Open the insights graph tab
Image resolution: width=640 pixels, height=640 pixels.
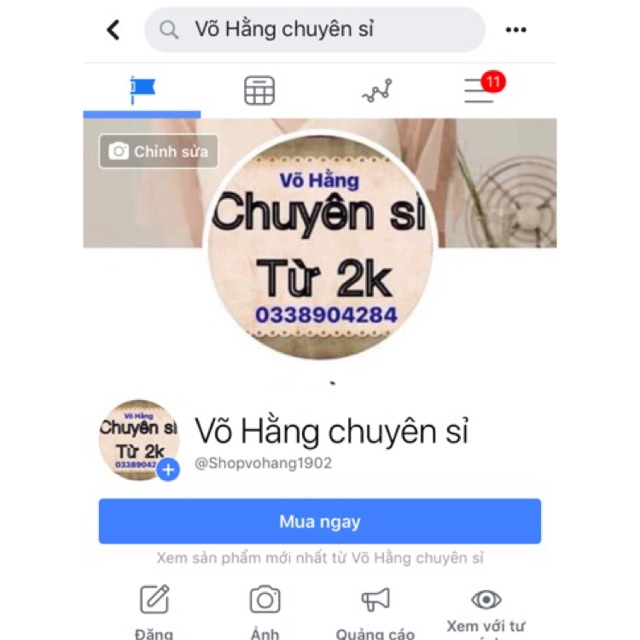click(376, 91)
